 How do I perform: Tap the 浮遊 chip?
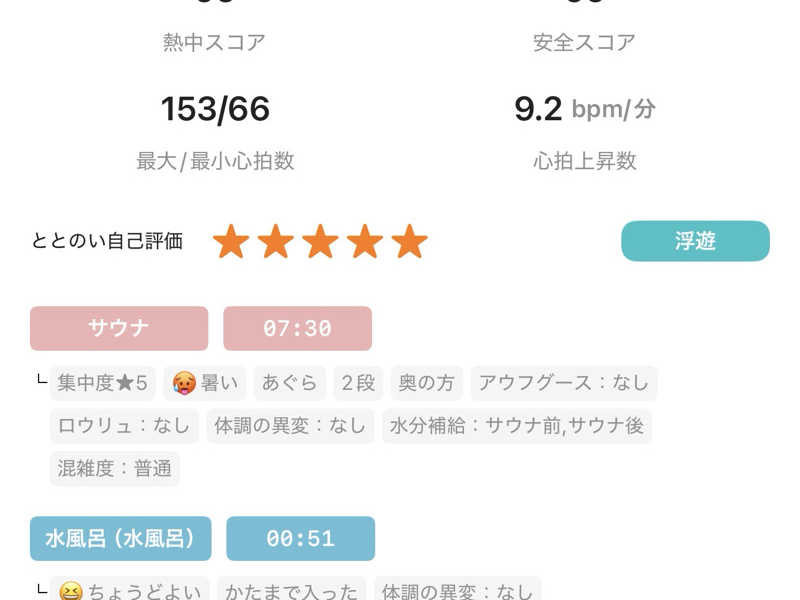point(695,241)
